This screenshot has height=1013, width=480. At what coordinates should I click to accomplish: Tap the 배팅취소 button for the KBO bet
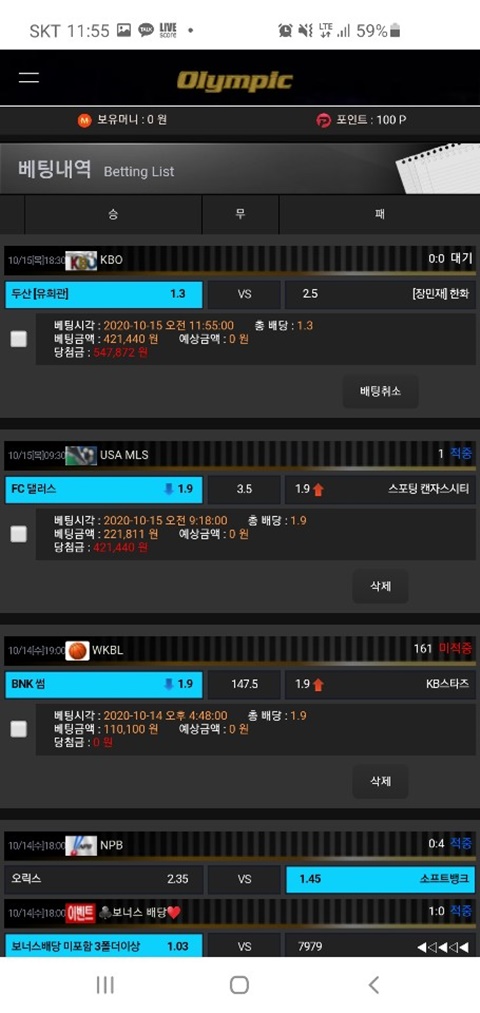click(380, 392)
